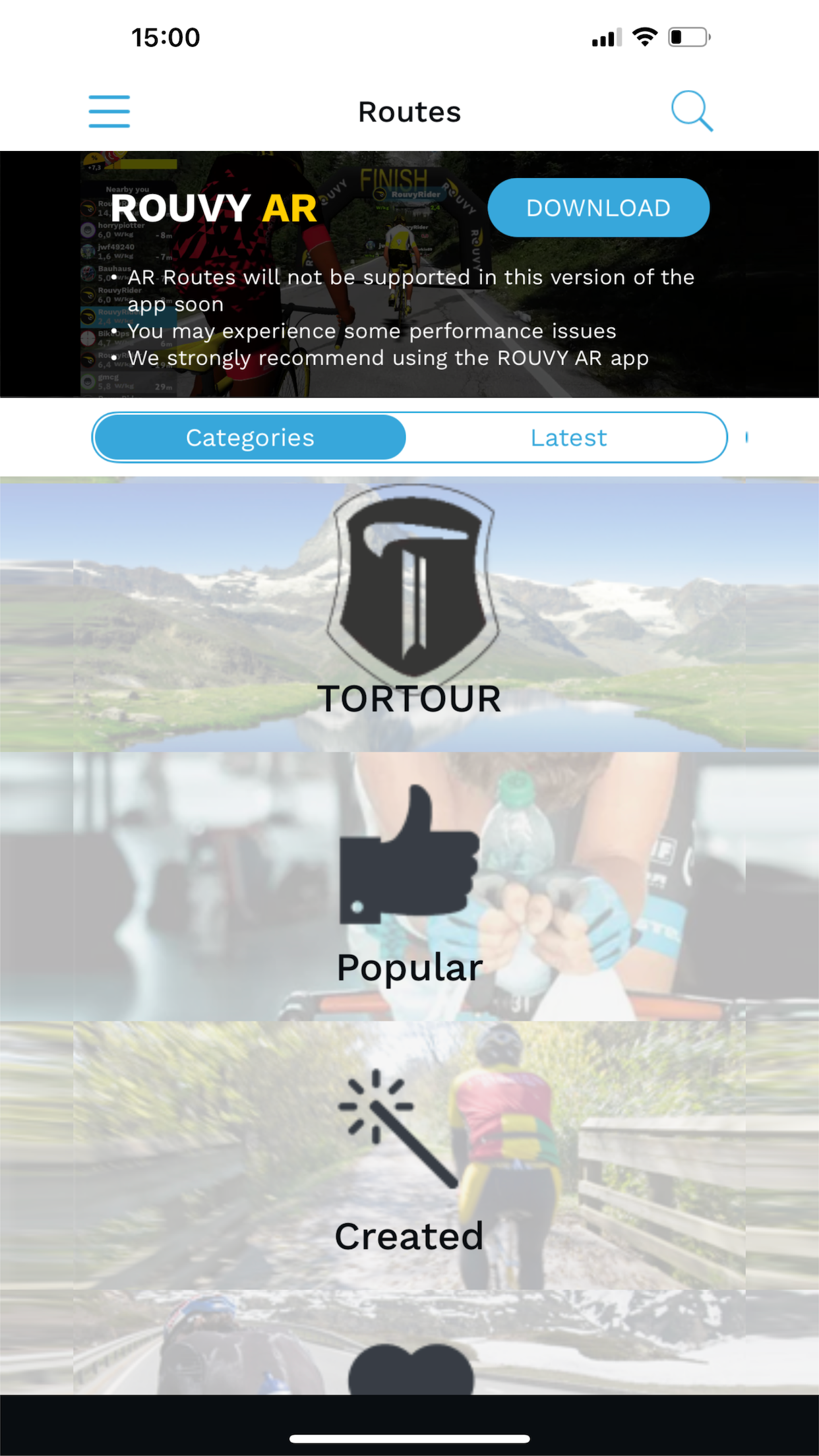Expand the TORTOUR routes category
The width and height of the screenshot is (819, 1456).
[409, 613]
